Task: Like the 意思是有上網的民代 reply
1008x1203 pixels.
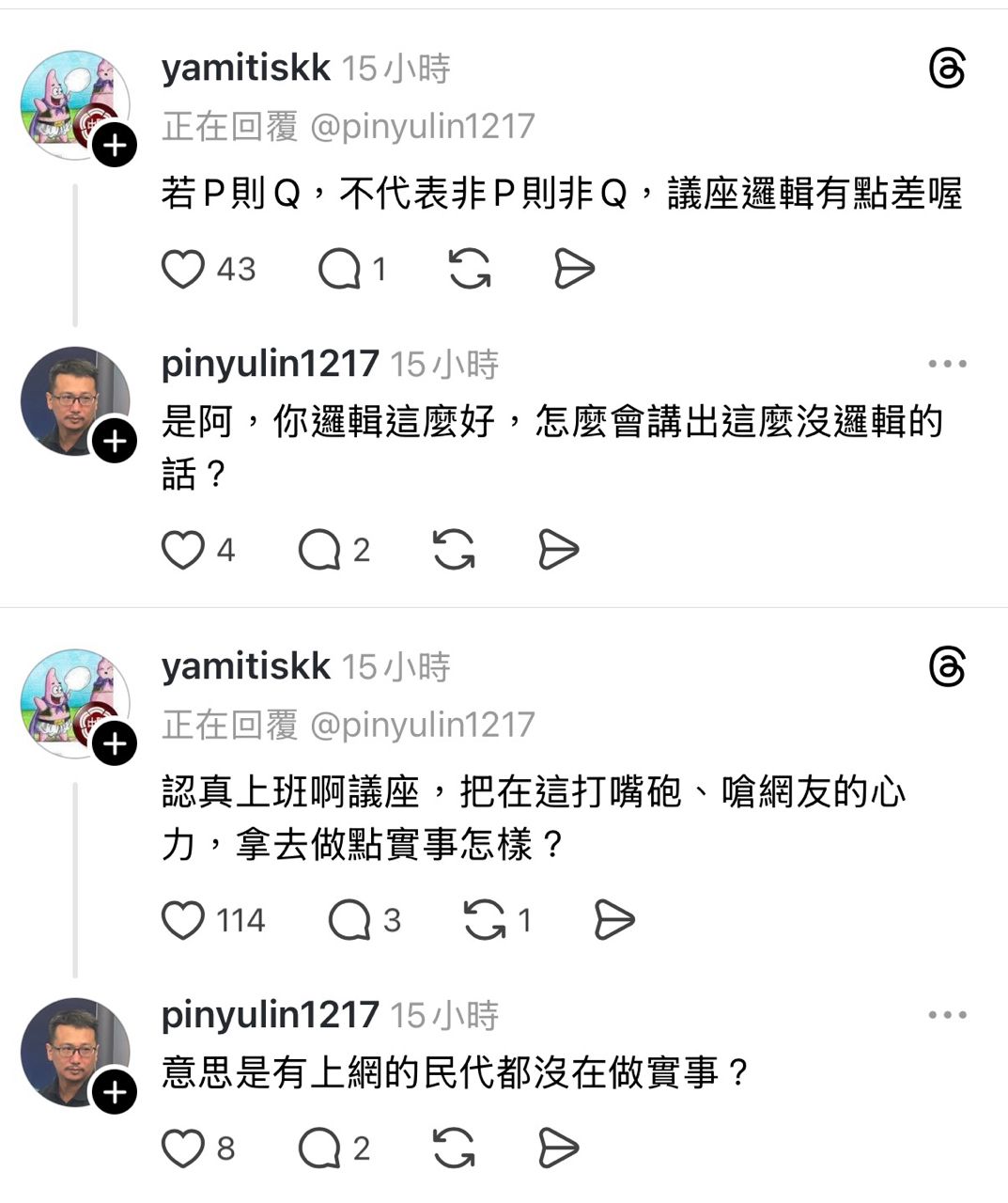Action: coord(183,1148)
